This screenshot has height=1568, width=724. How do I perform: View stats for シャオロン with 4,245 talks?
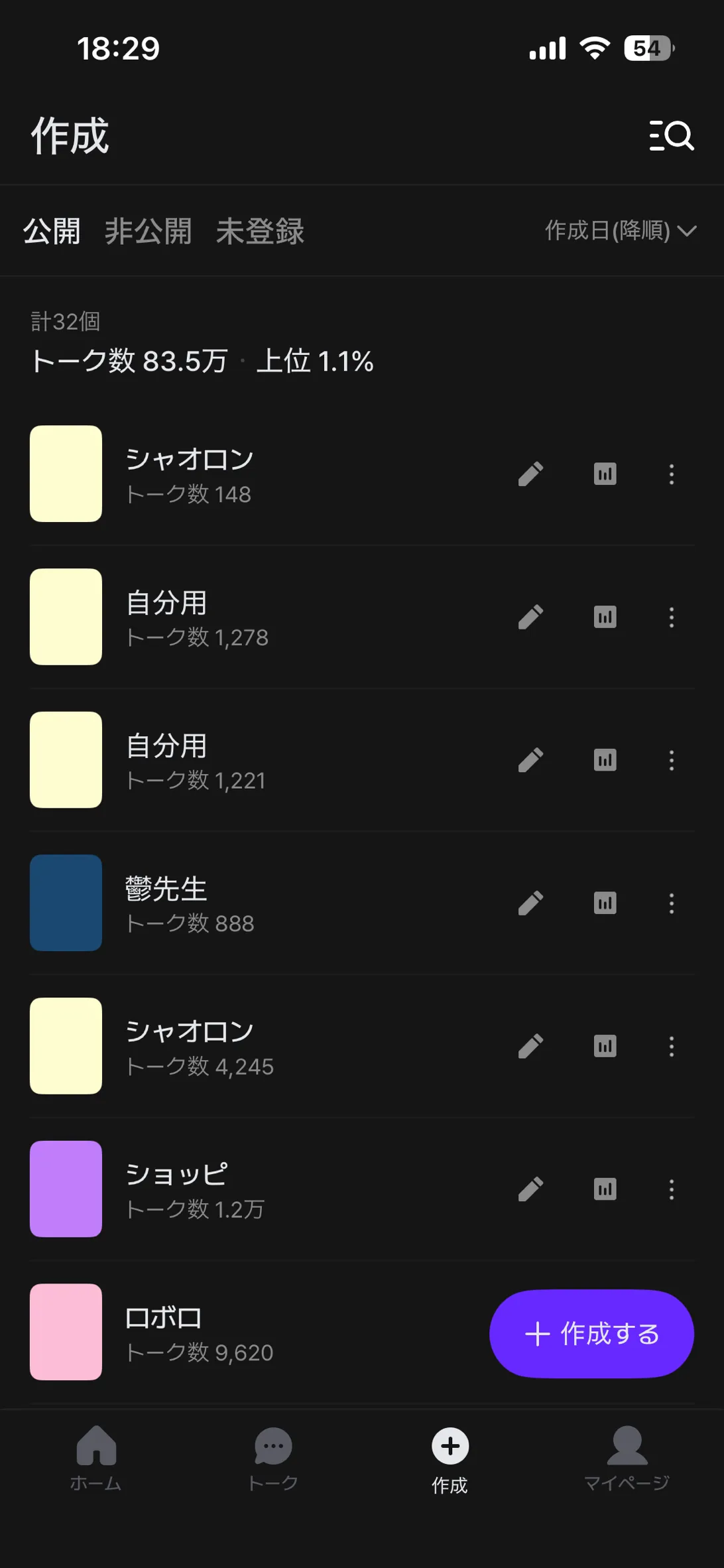(605, 1046)
